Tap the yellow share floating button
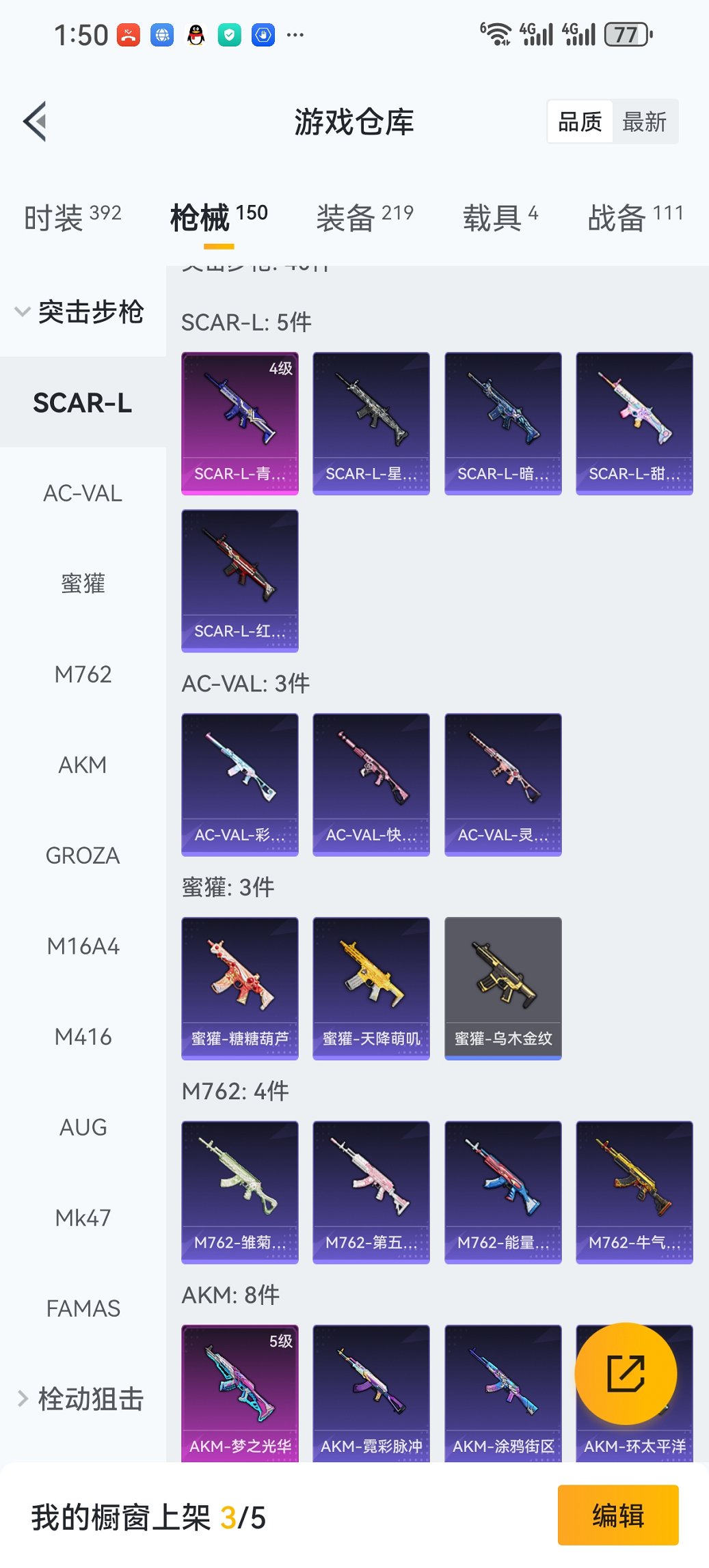 pyautogui.click(x=625, y=1373)
